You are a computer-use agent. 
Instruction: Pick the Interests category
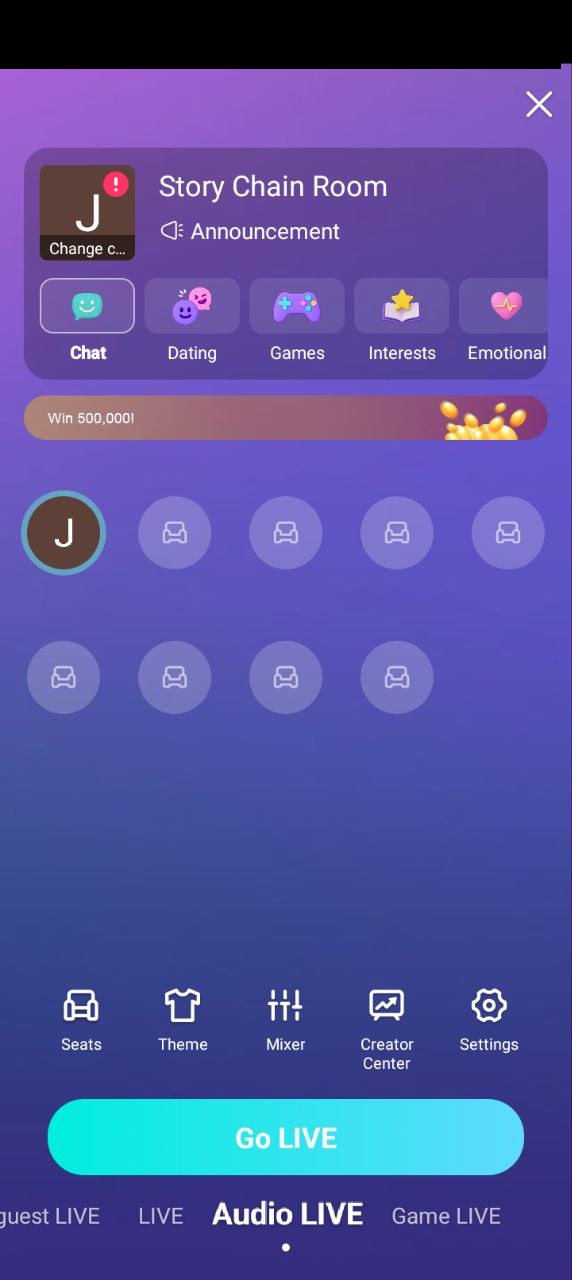pos(402,320)
